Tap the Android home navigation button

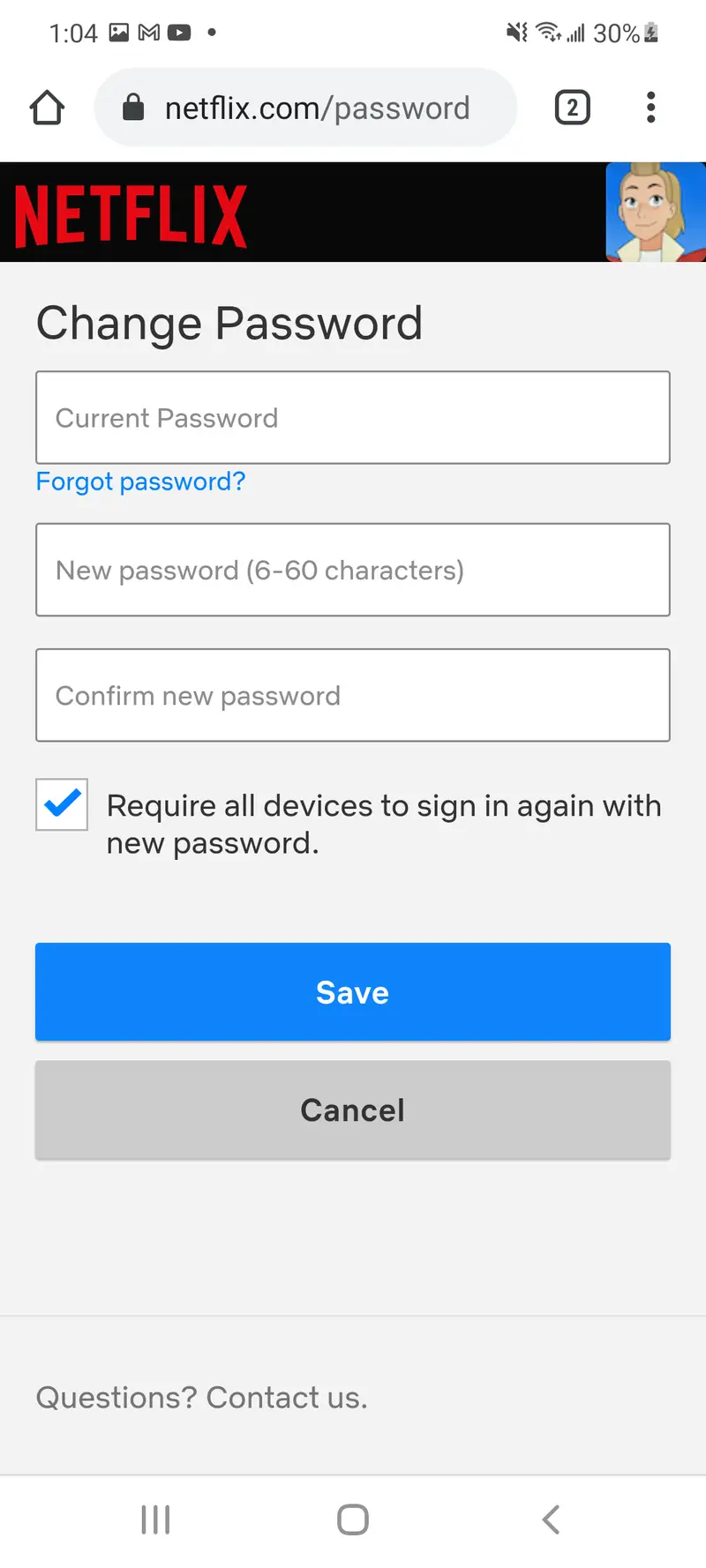point(352,1519)
